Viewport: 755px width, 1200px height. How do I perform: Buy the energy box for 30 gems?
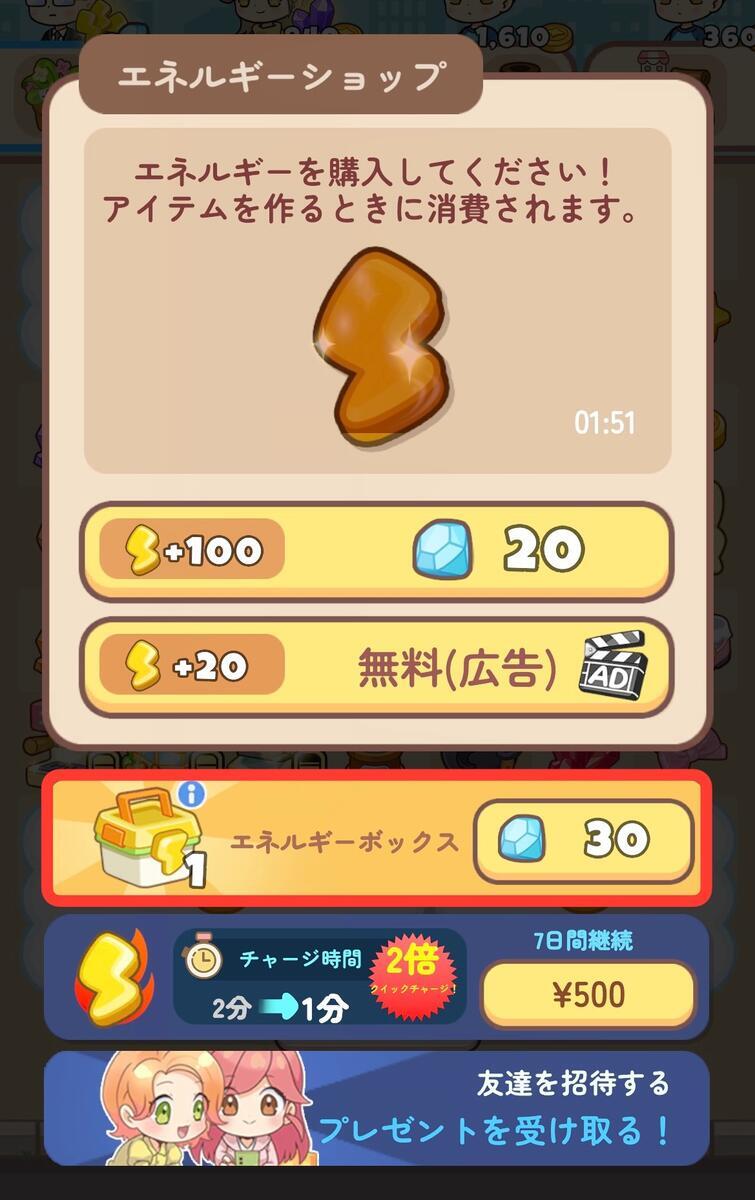pyautogui.click(x=583, y=840)
